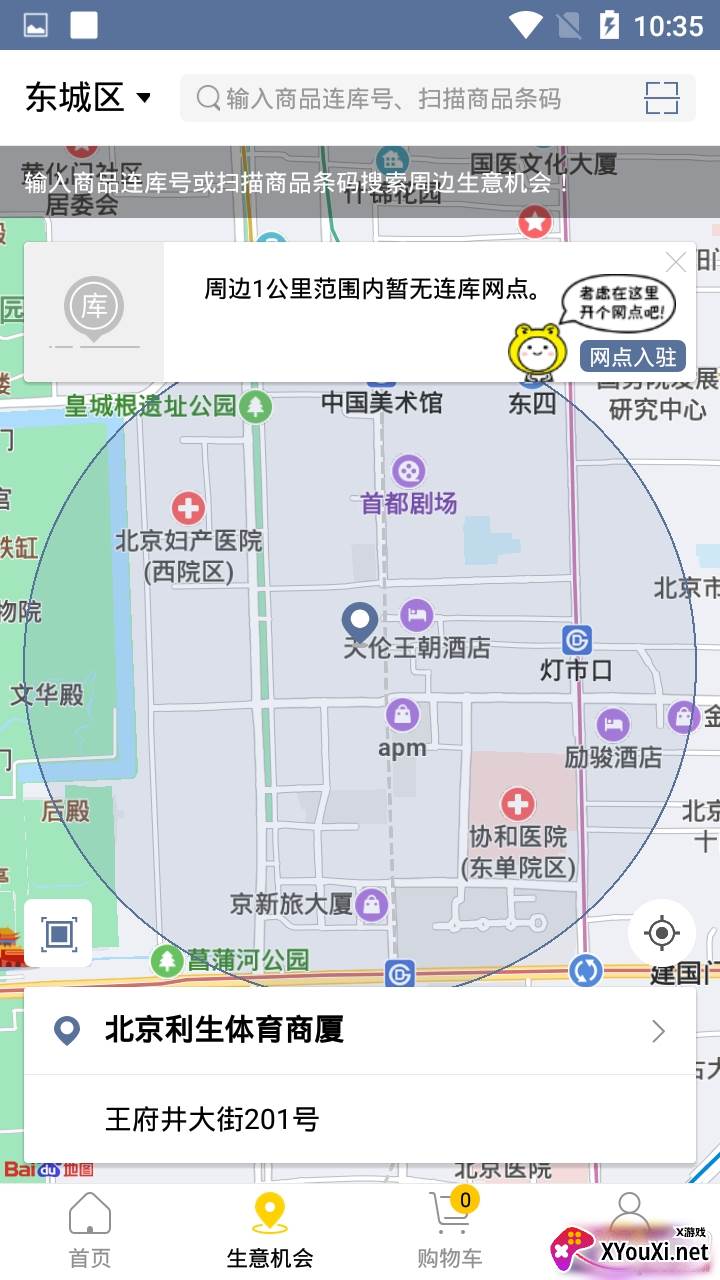The height and width of the screenshot is (1280, 720).
Task: Open the barcode scanner icon in search bar
Action: click(661, 98)
